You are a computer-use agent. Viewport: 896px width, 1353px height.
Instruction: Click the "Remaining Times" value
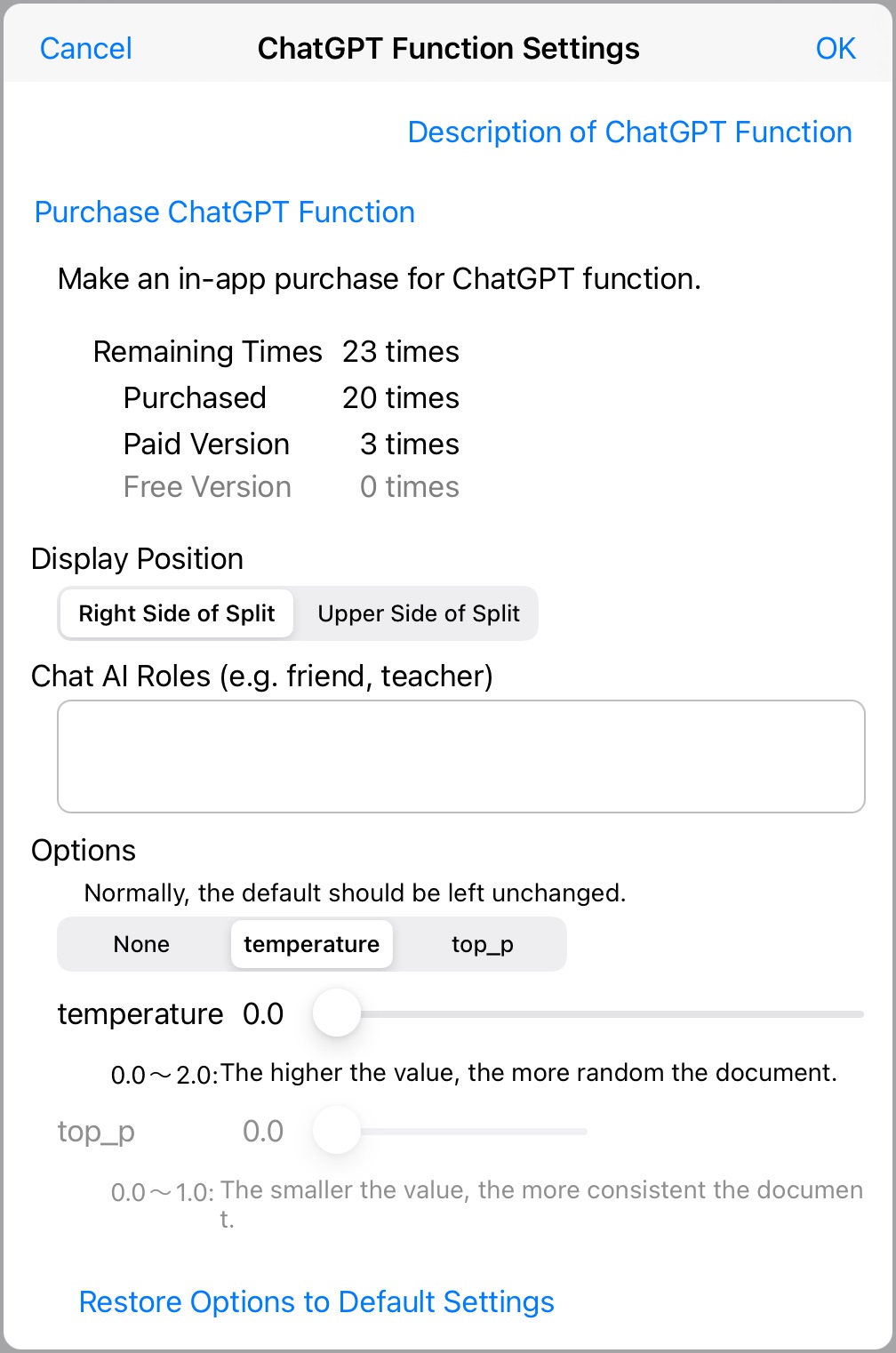tap(400, 352)
